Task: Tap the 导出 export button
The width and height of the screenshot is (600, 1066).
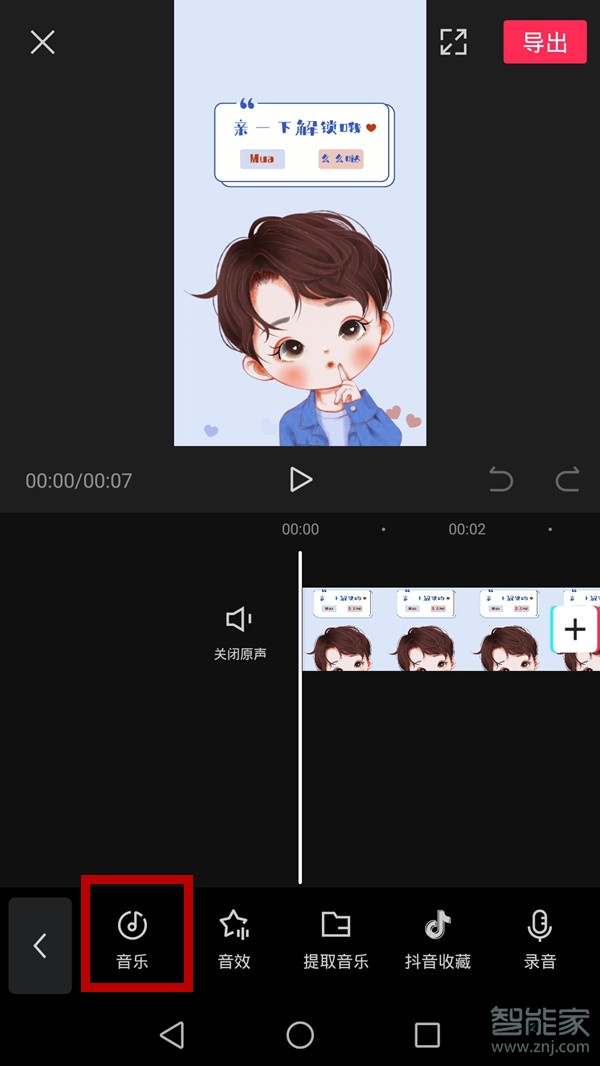Action: [x=544, y=42]
